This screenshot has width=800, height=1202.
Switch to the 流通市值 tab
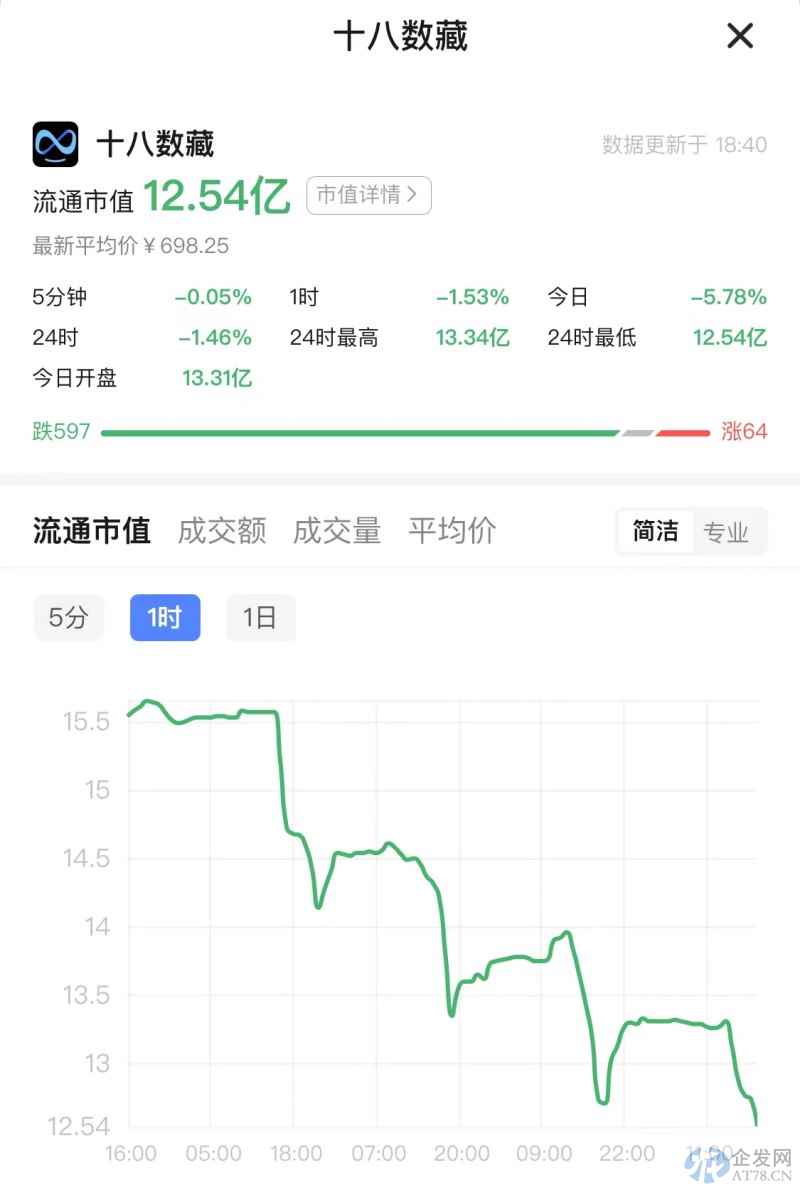92,530
